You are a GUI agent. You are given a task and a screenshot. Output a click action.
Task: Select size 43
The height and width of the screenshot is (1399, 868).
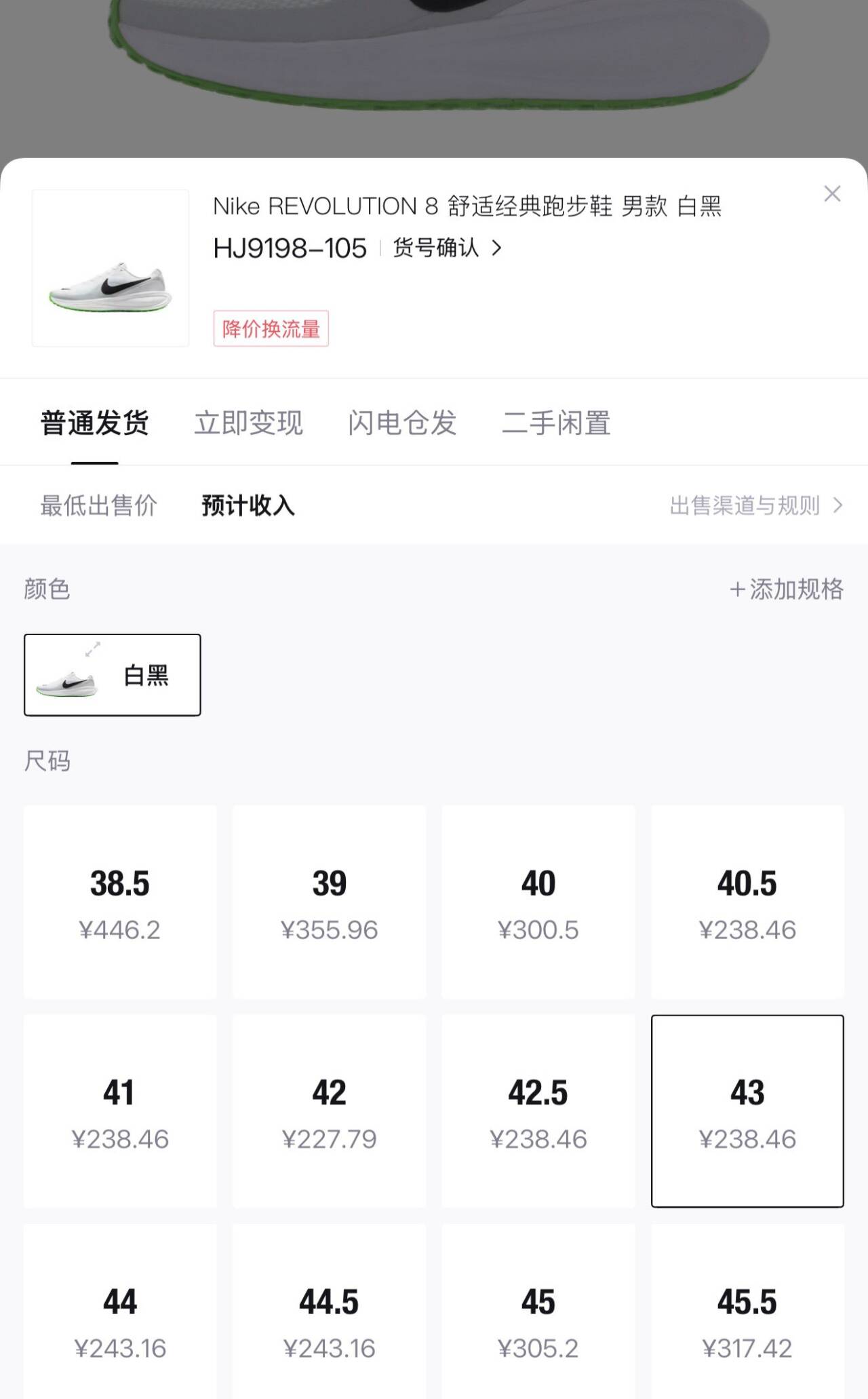pos(747,1111)
